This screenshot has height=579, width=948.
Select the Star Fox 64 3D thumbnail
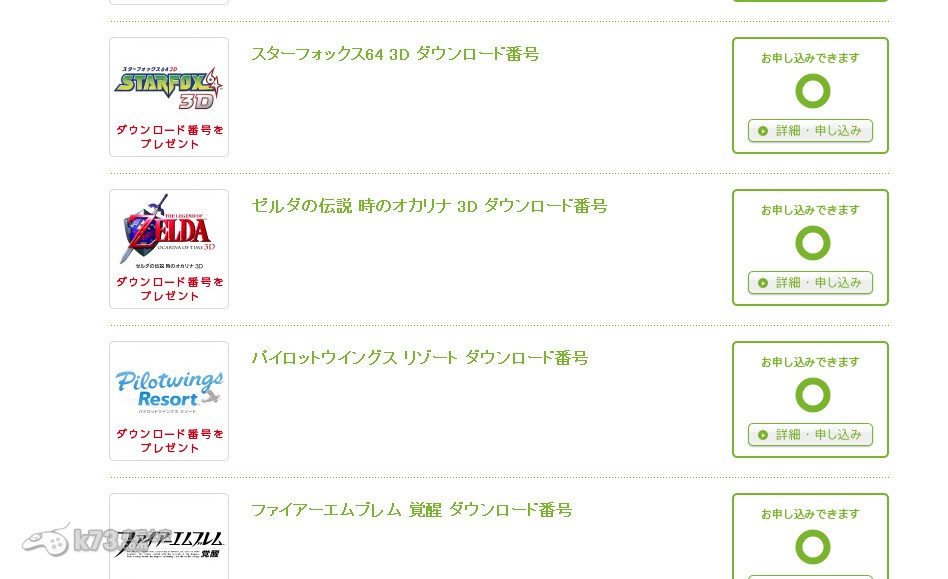coord(169,97)
